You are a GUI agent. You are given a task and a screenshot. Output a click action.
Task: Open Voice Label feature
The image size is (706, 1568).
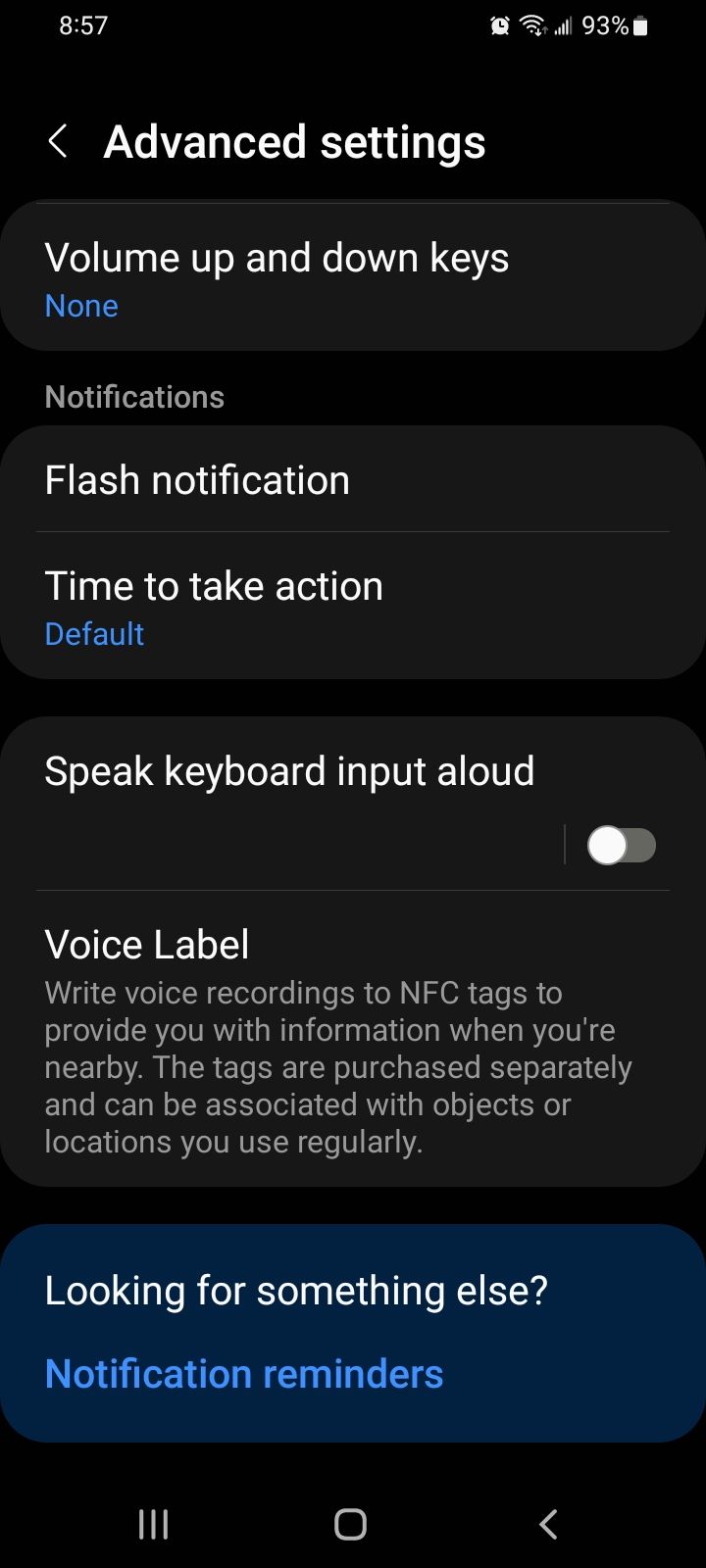point(353,1041)
